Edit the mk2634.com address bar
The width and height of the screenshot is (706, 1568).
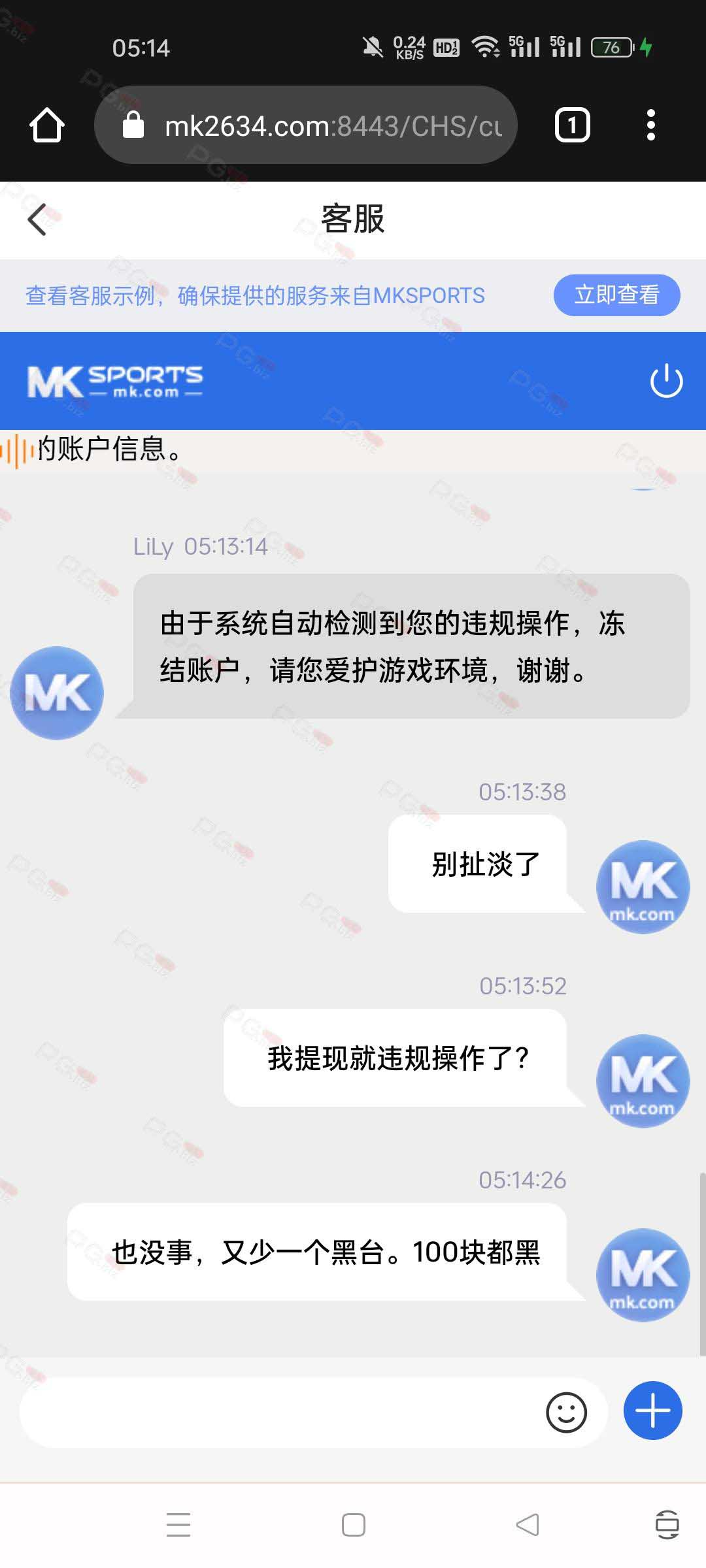tap(306, 125)
